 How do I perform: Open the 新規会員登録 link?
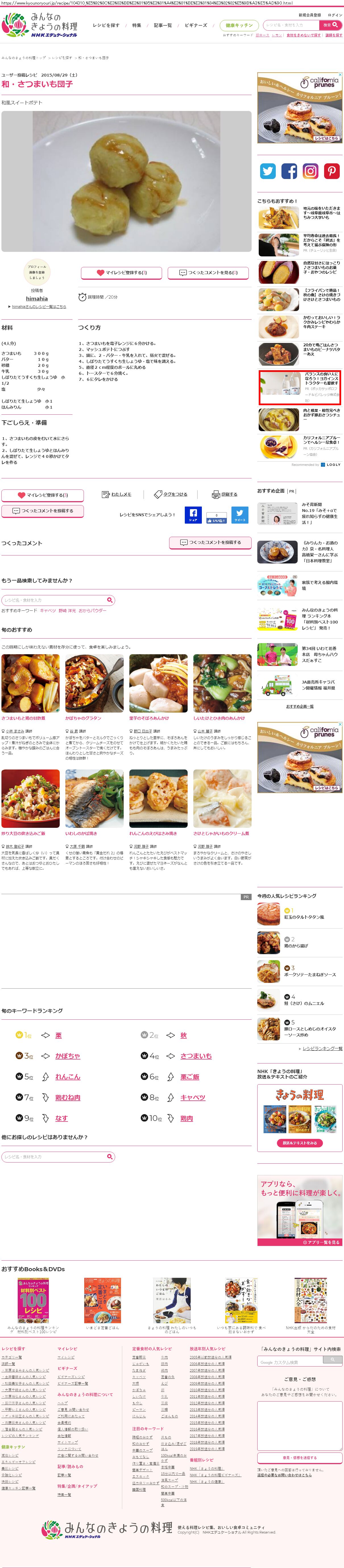click(309, 15)
